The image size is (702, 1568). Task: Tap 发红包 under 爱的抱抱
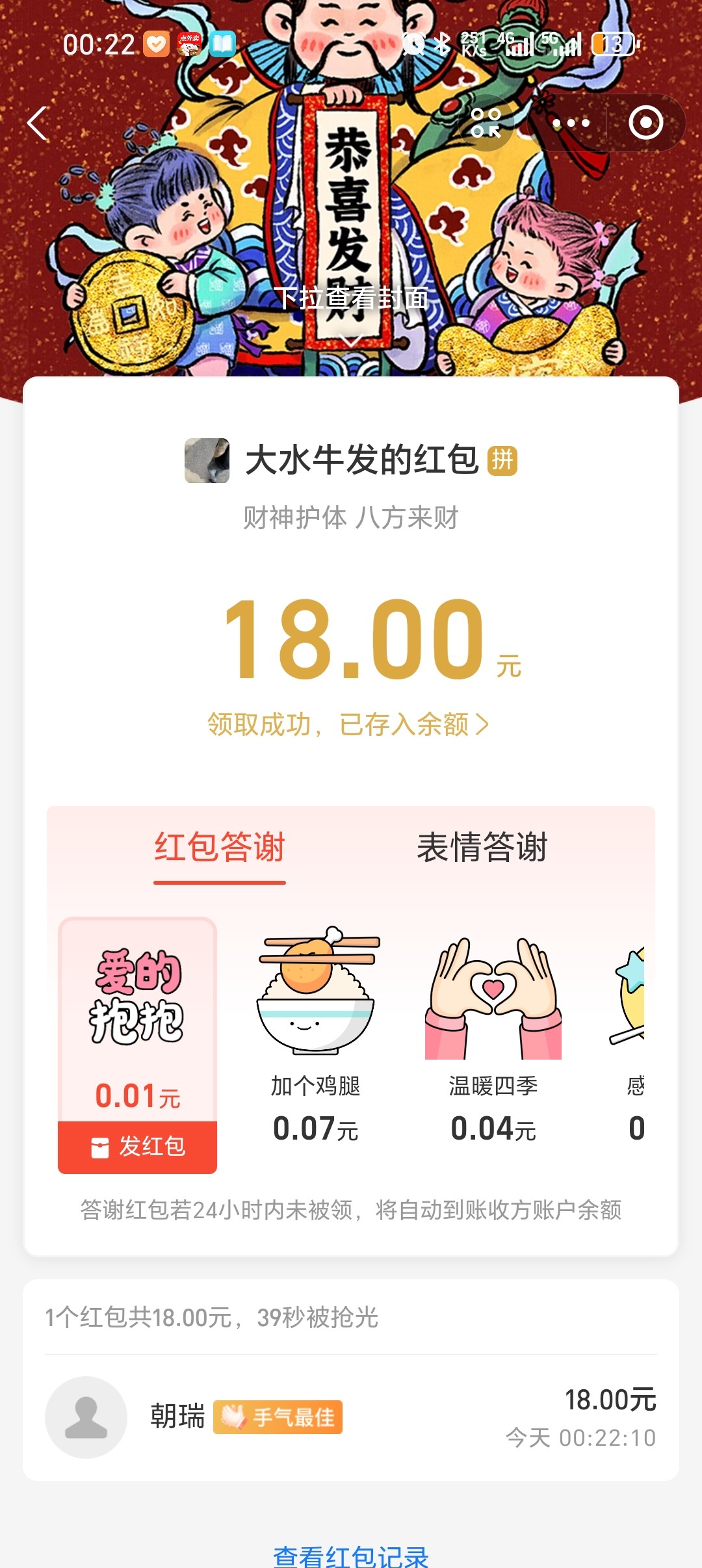(138, 1147)
